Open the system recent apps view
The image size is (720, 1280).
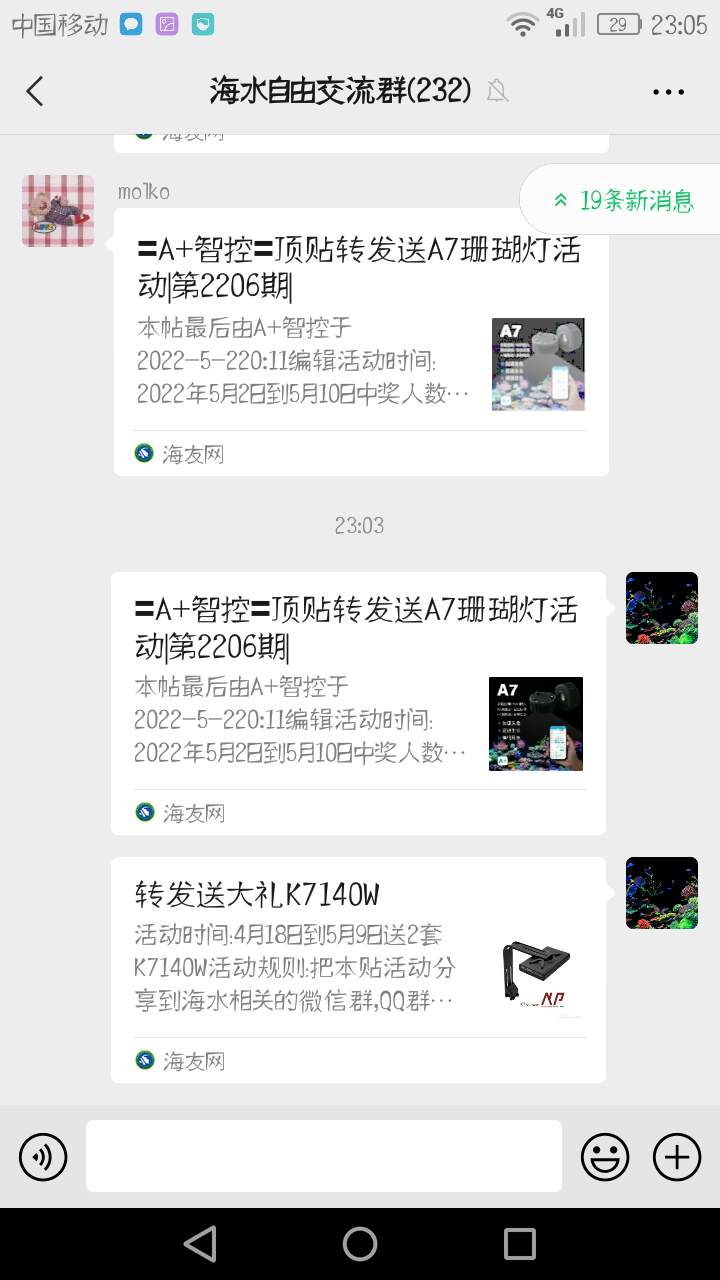[x=520, y=1244]
